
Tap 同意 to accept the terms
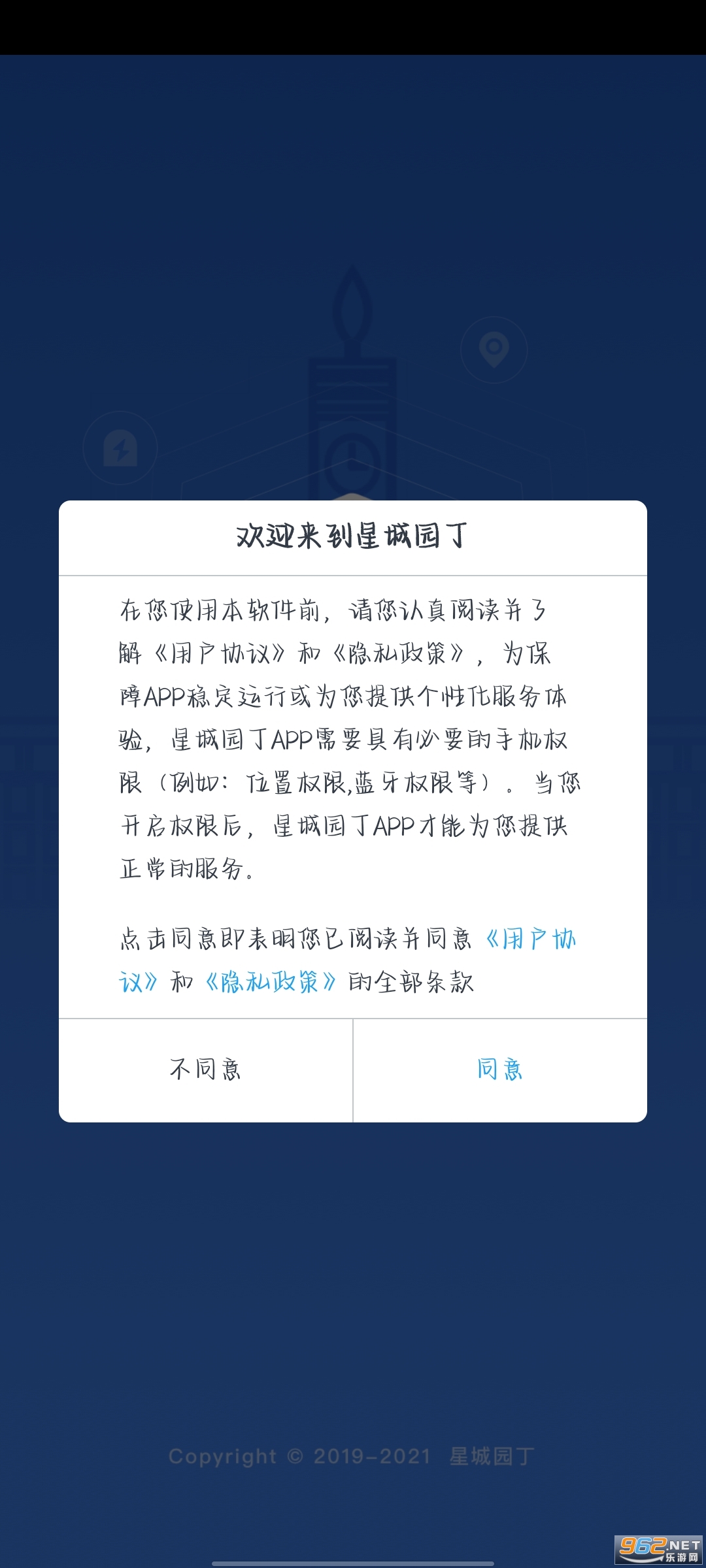(x=499, y=1070)
